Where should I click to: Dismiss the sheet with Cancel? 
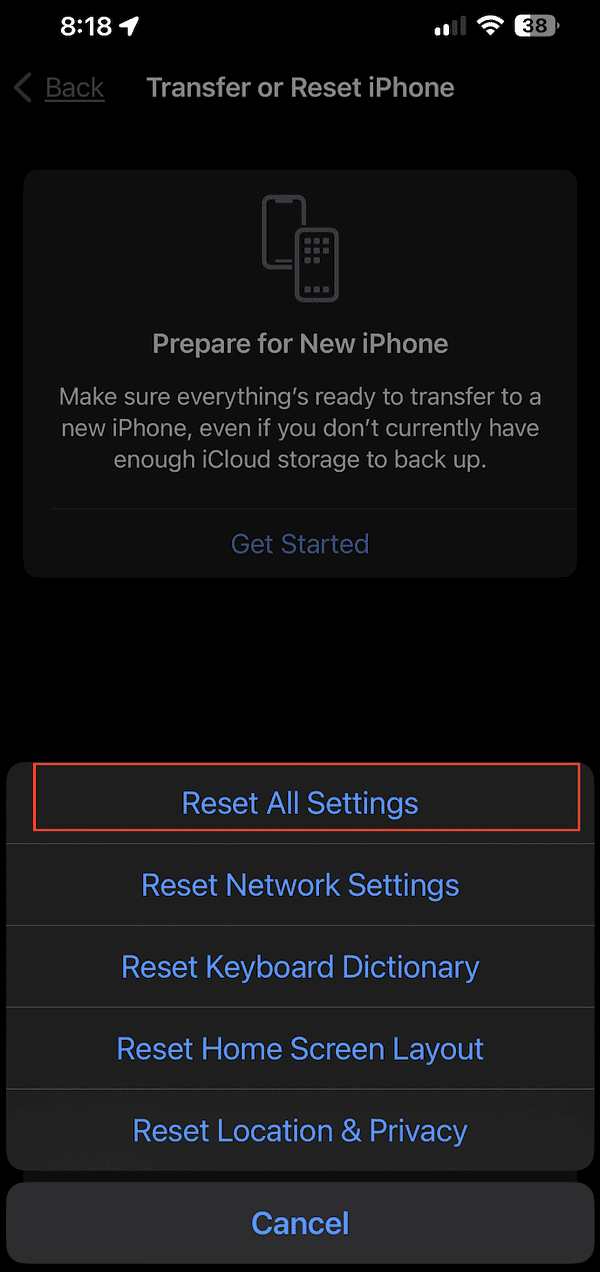click(x=300, y=1223)
